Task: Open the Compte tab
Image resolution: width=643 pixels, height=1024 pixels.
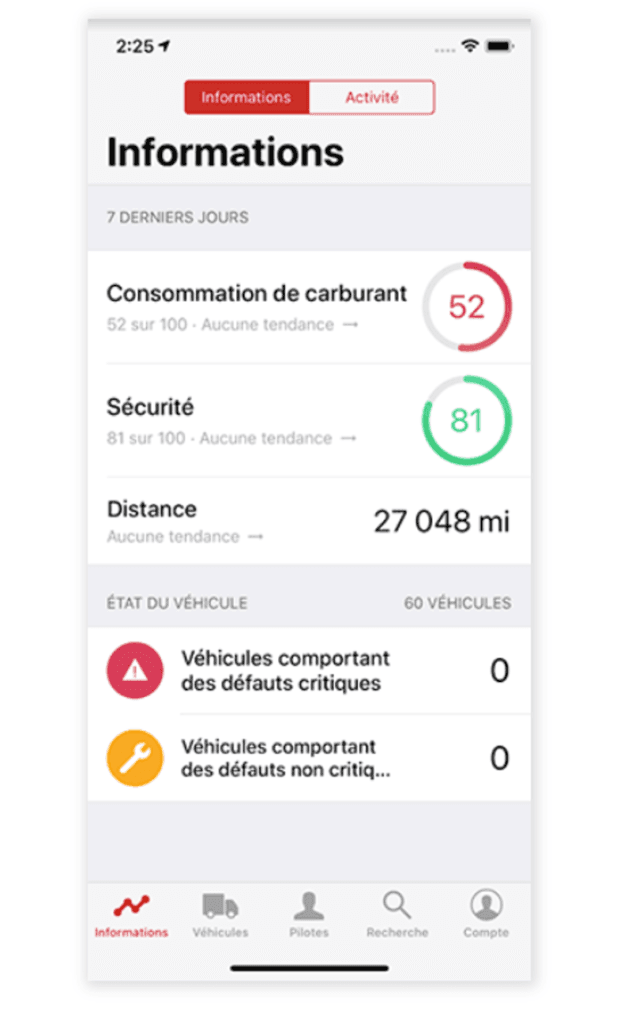Action: (x=486, y=915)
